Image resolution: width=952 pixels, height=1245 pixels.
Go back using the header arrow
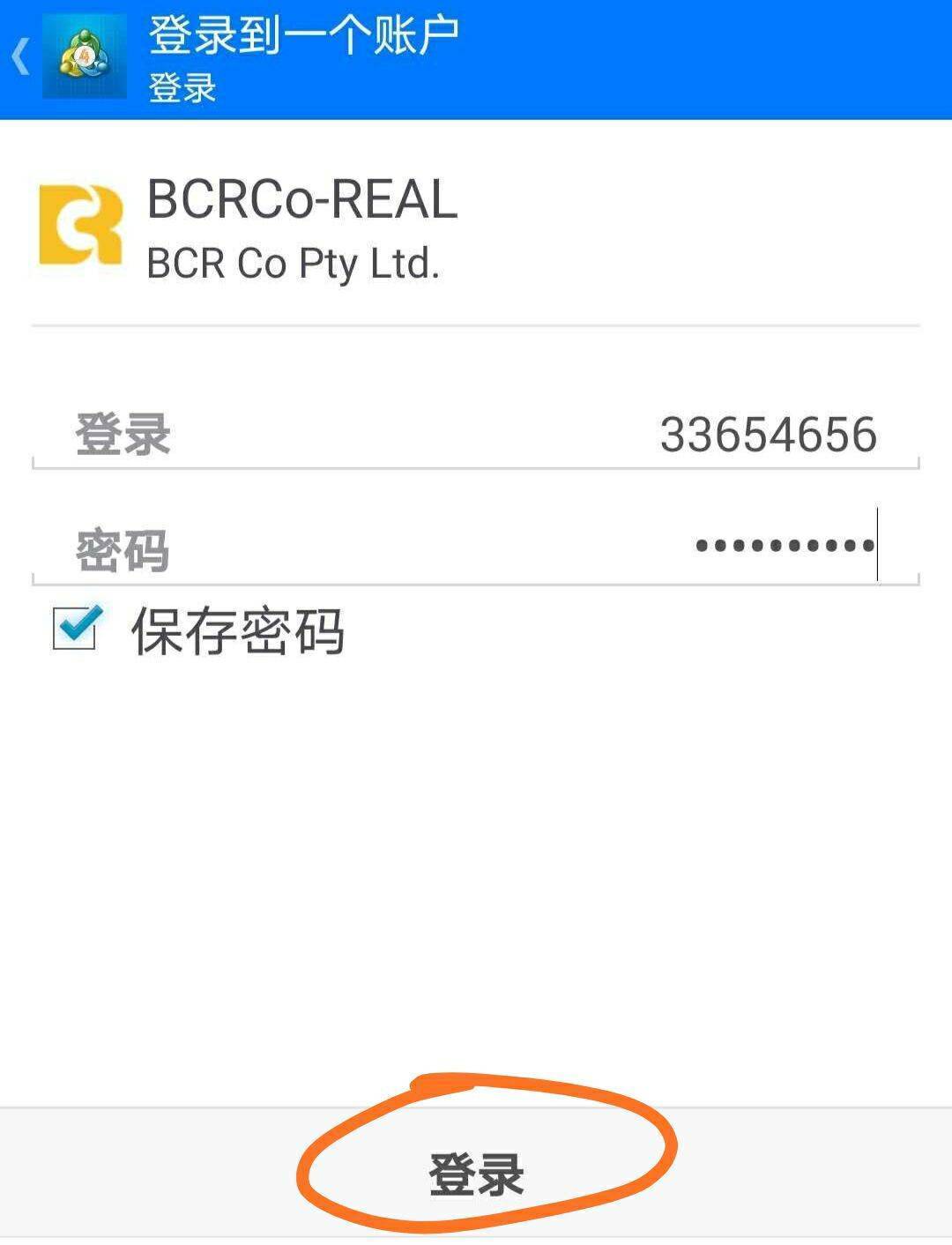[21, 58]
